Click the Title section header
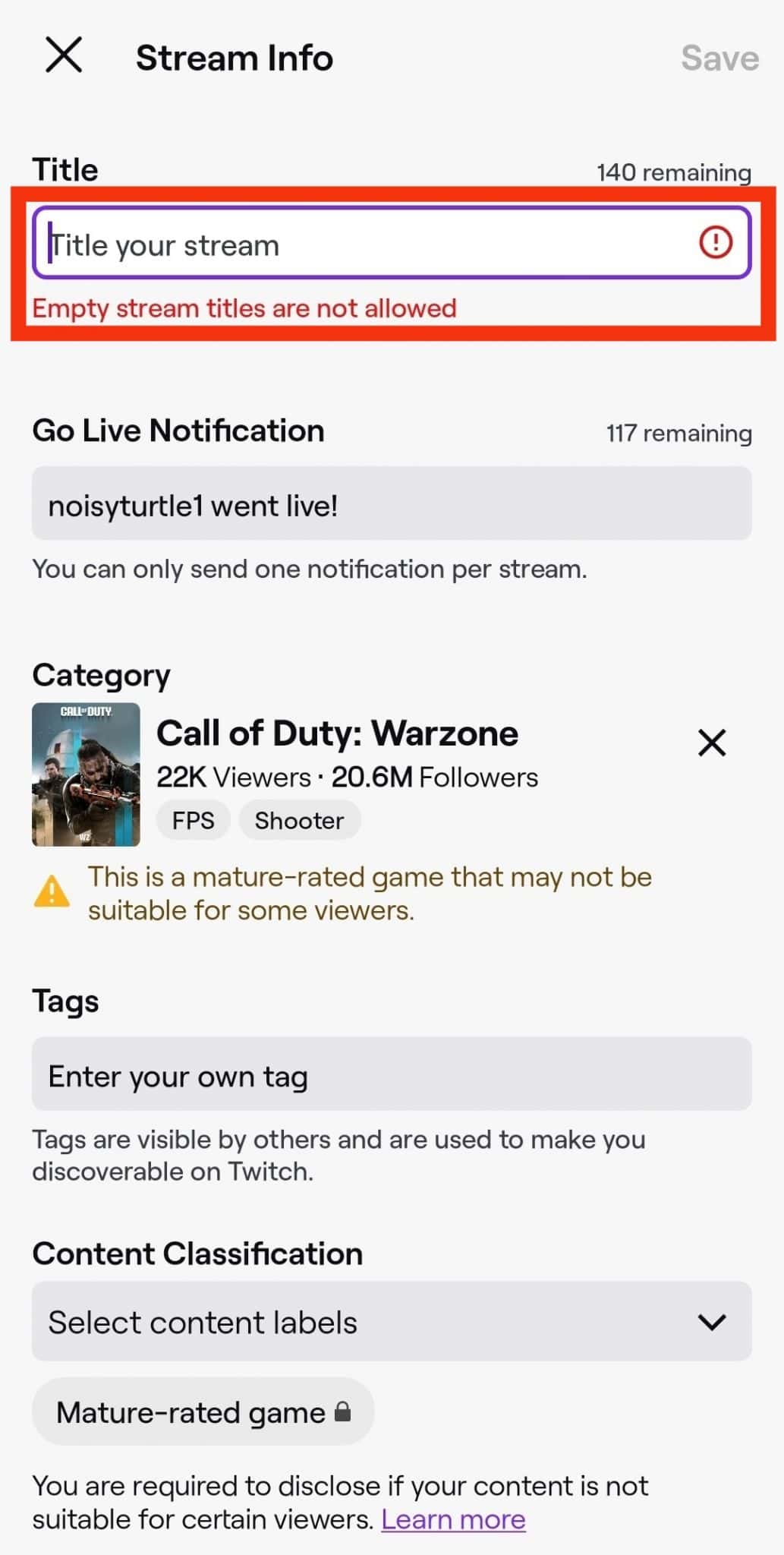Viewport: 784px width, 1555px height. point(64,169)
